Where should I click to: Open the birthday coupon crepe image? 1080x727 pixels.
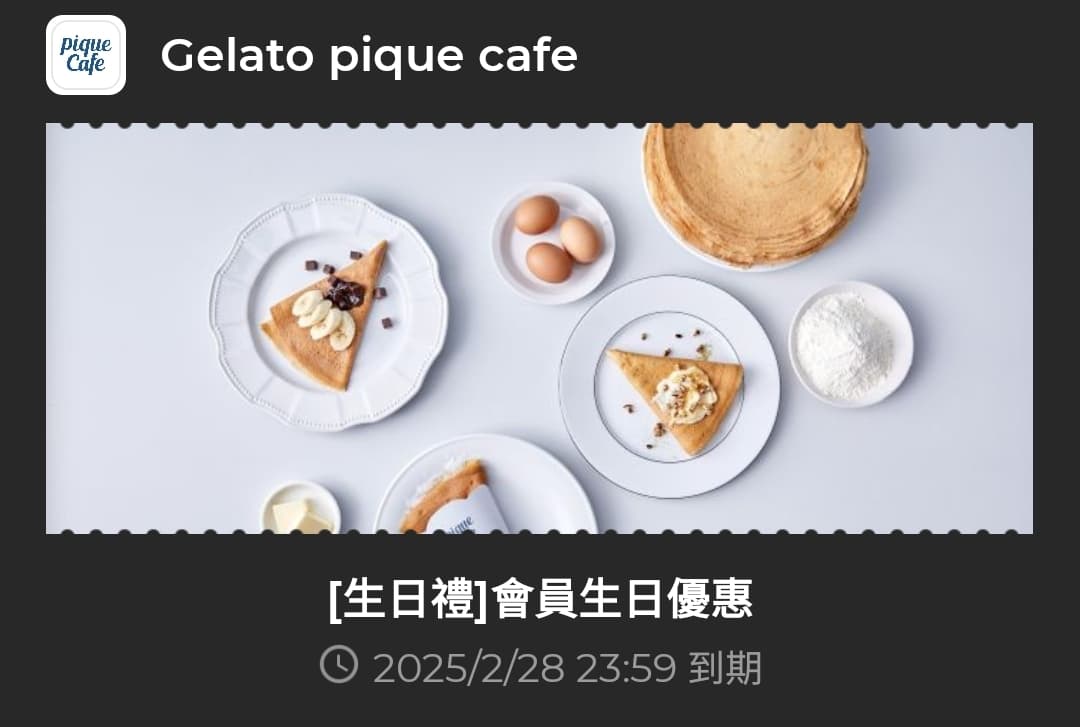pyautogui.click(x=539, y=328)
